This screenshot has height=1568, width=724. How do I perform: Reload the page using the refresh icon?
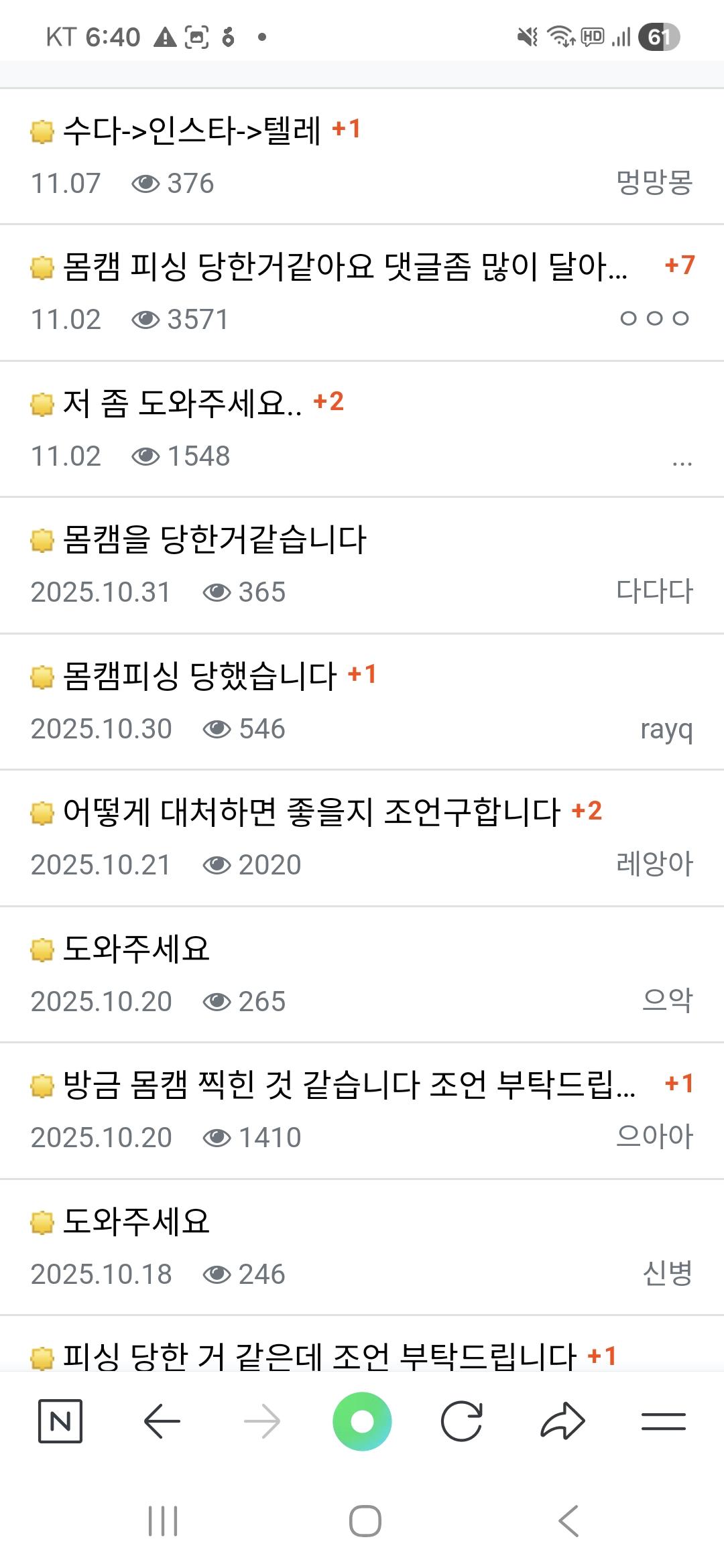click(463, 1420)
